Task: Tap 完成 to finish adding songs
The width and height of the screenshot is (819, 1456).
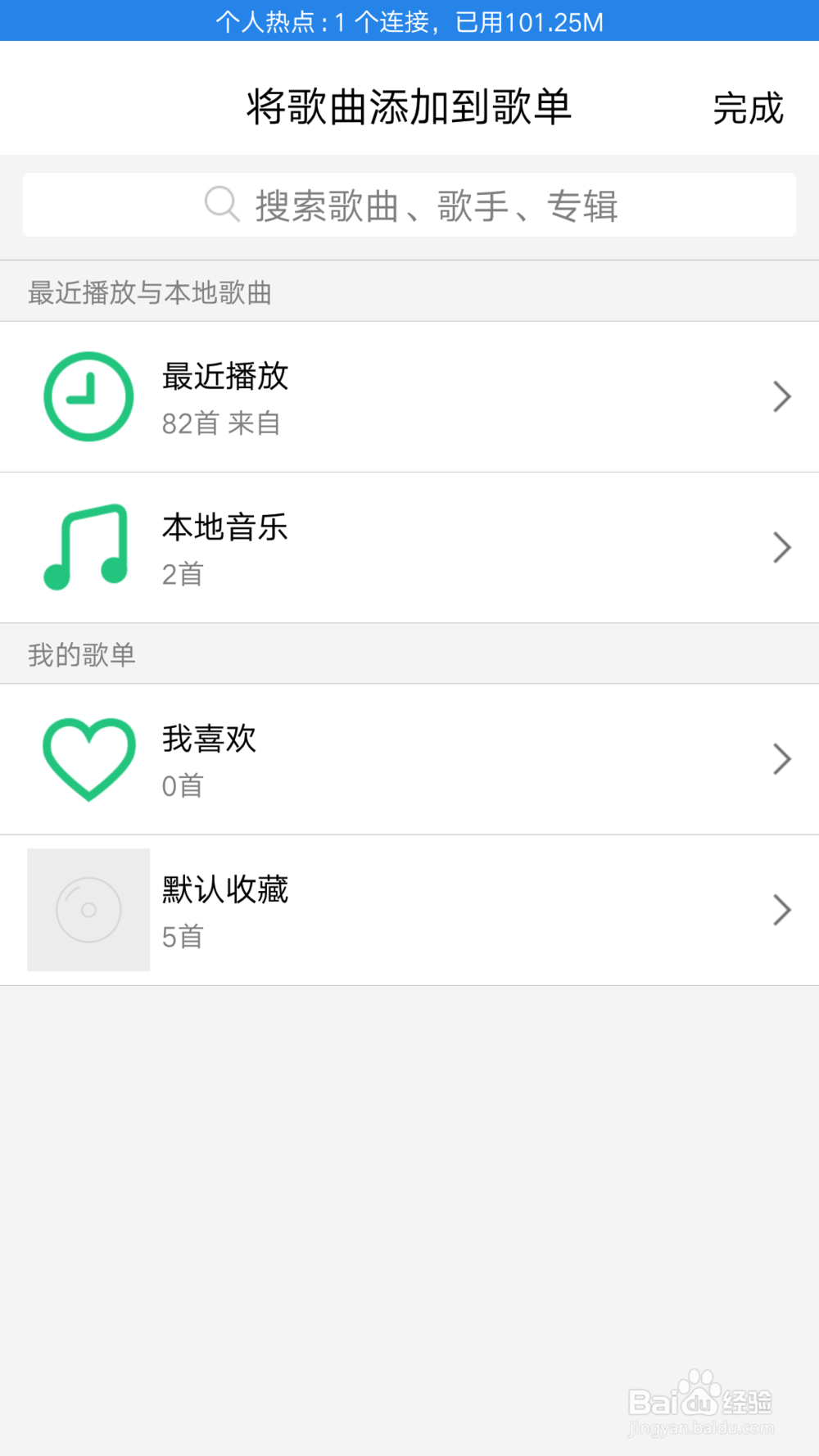Action: point(748,108)
